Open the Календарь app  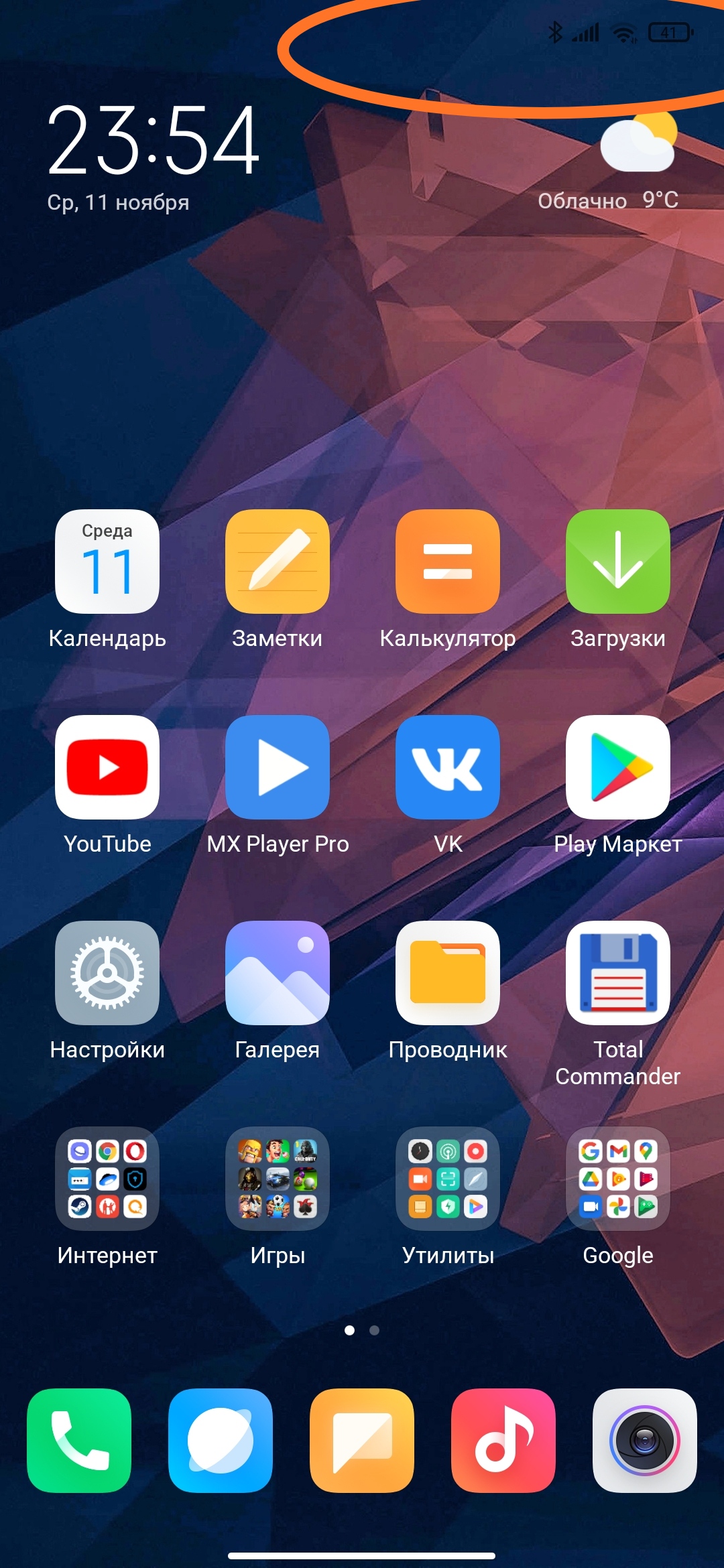click(107, 562)
